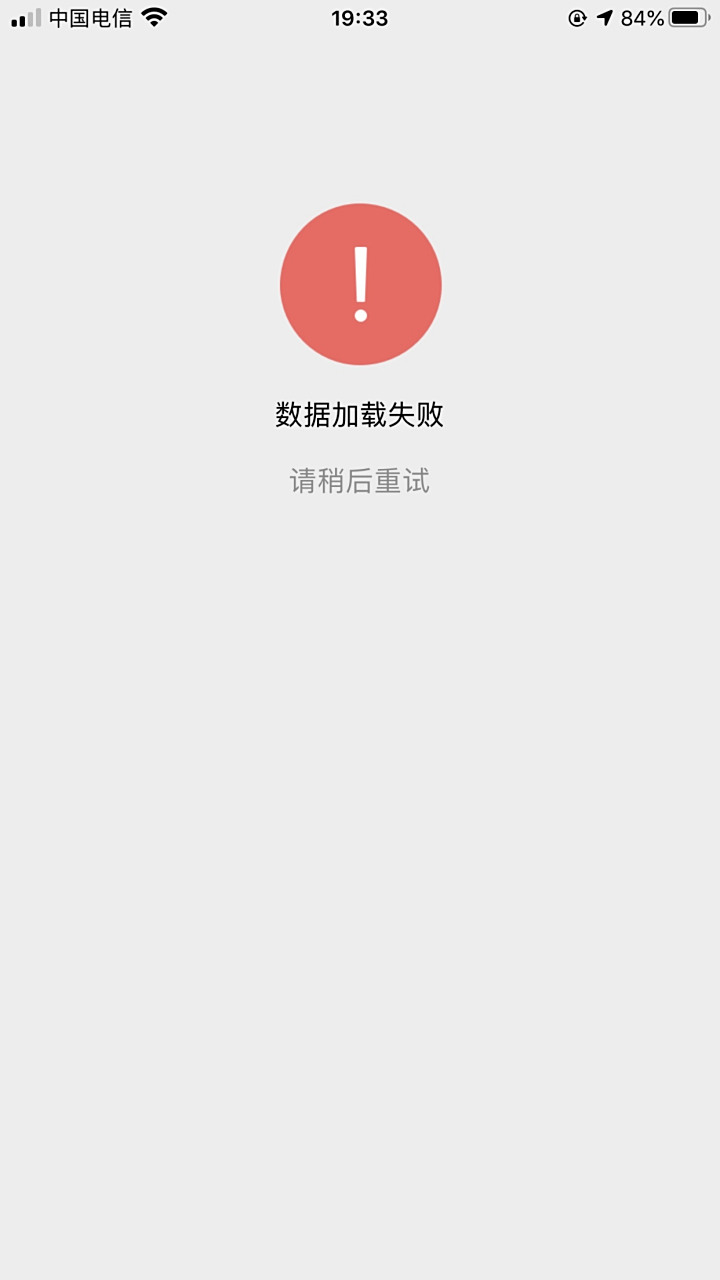Click the space between the two error texts
The image size is (720, 1280).
point(360,448)
